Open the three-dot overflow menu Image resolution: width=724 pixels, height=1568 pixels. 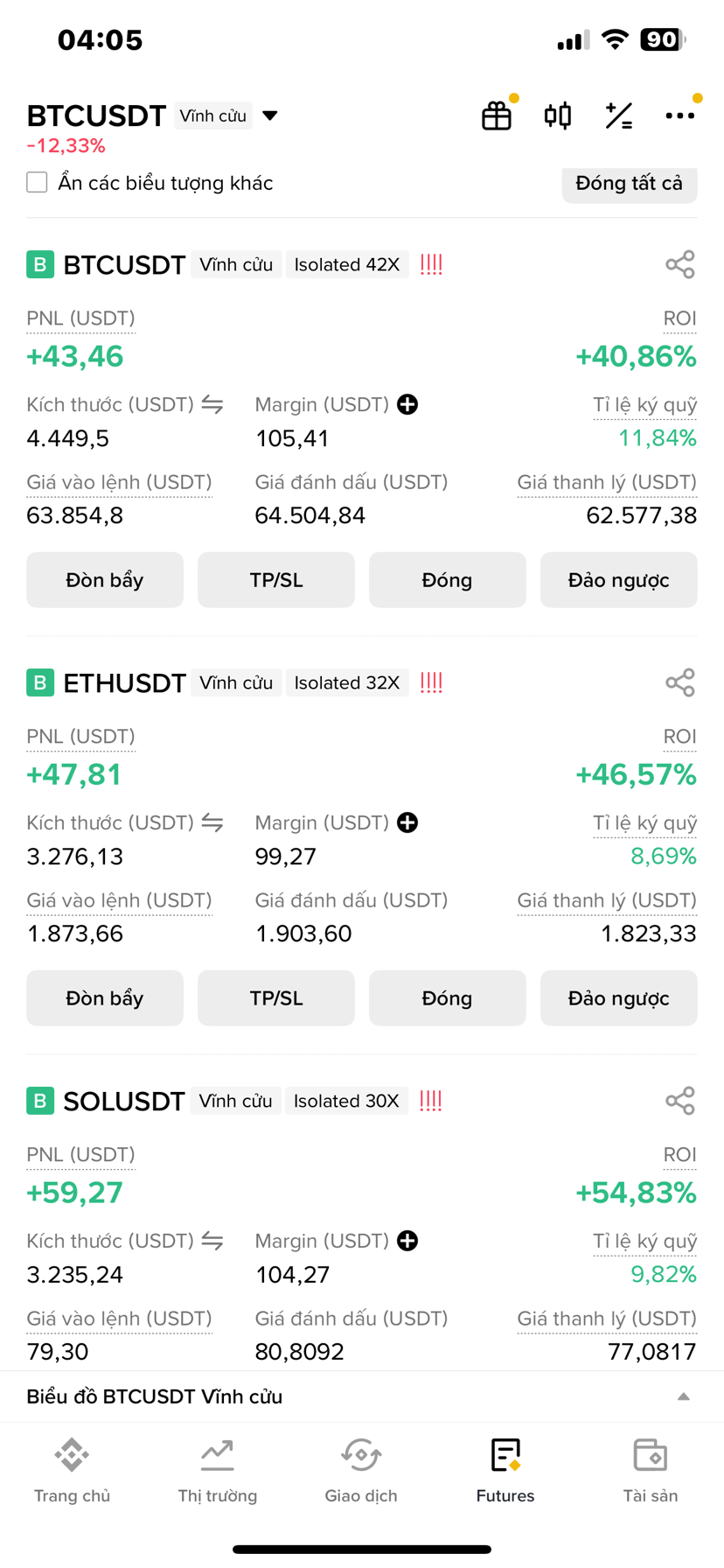pyautogui.click(x=679, y=115)
